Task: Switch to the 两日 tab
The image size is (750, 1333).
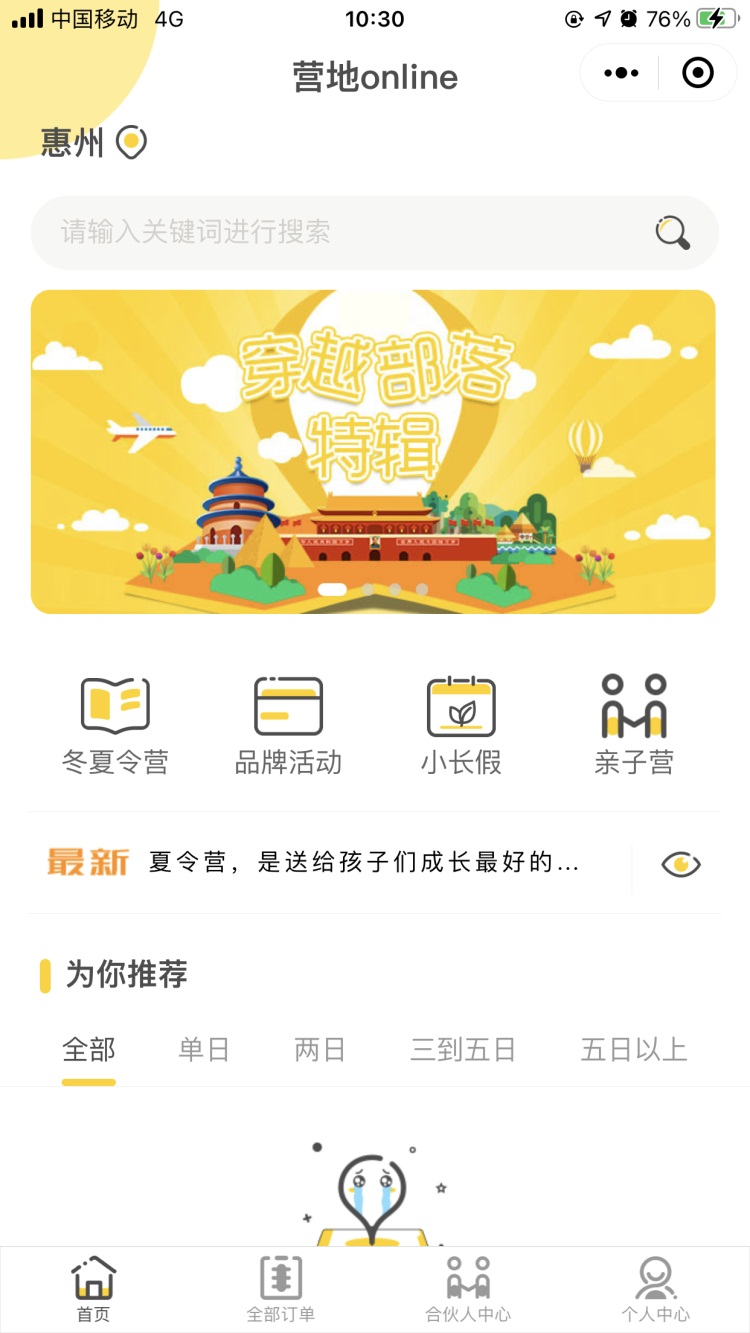Action: (320, 1050)
